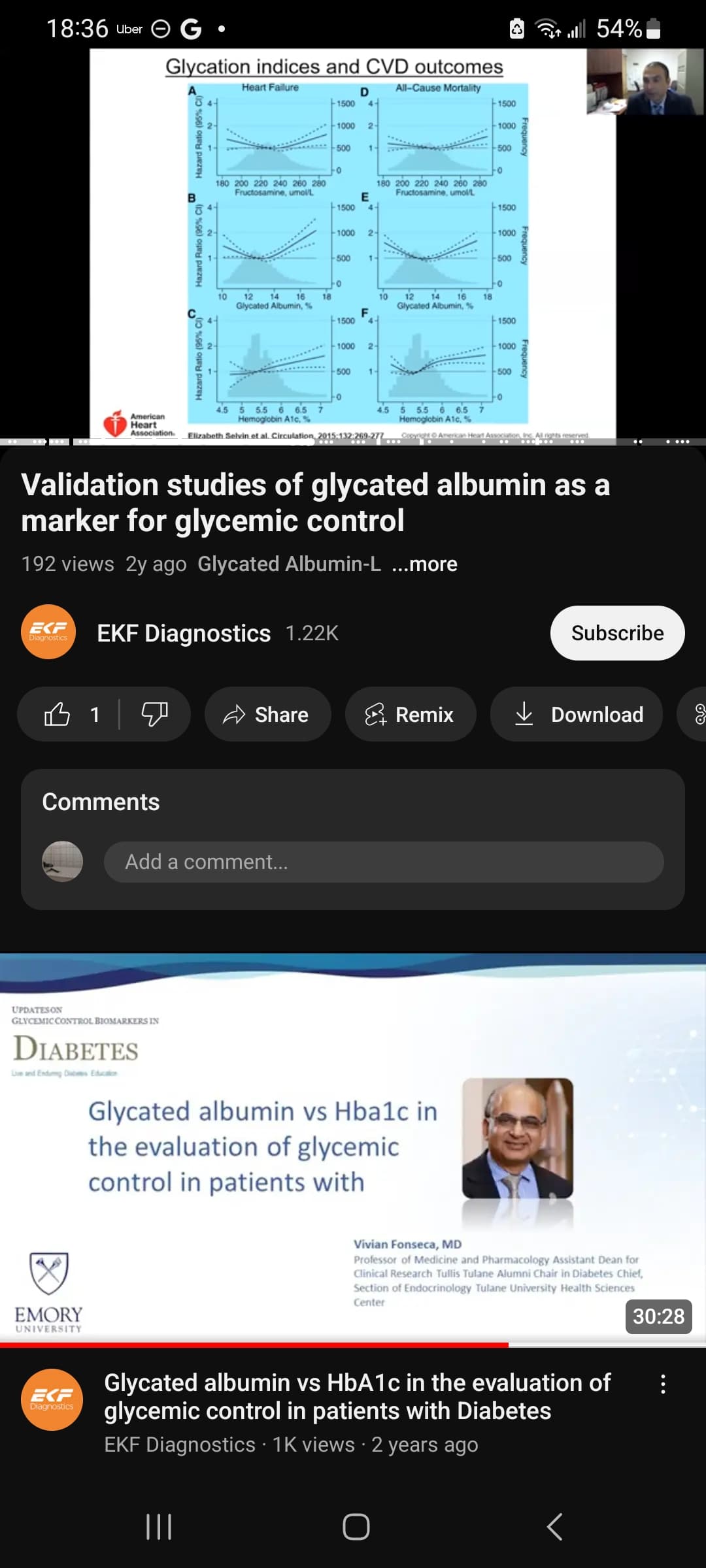Open the EKF channel avatar beside the suggested video
The width and height of the screenshot is (706, 1568).
52,1399
